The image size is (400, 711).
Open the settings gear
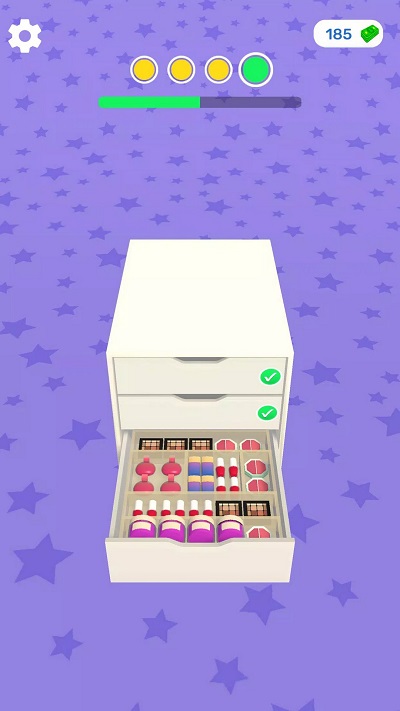(x=25, y=35)
